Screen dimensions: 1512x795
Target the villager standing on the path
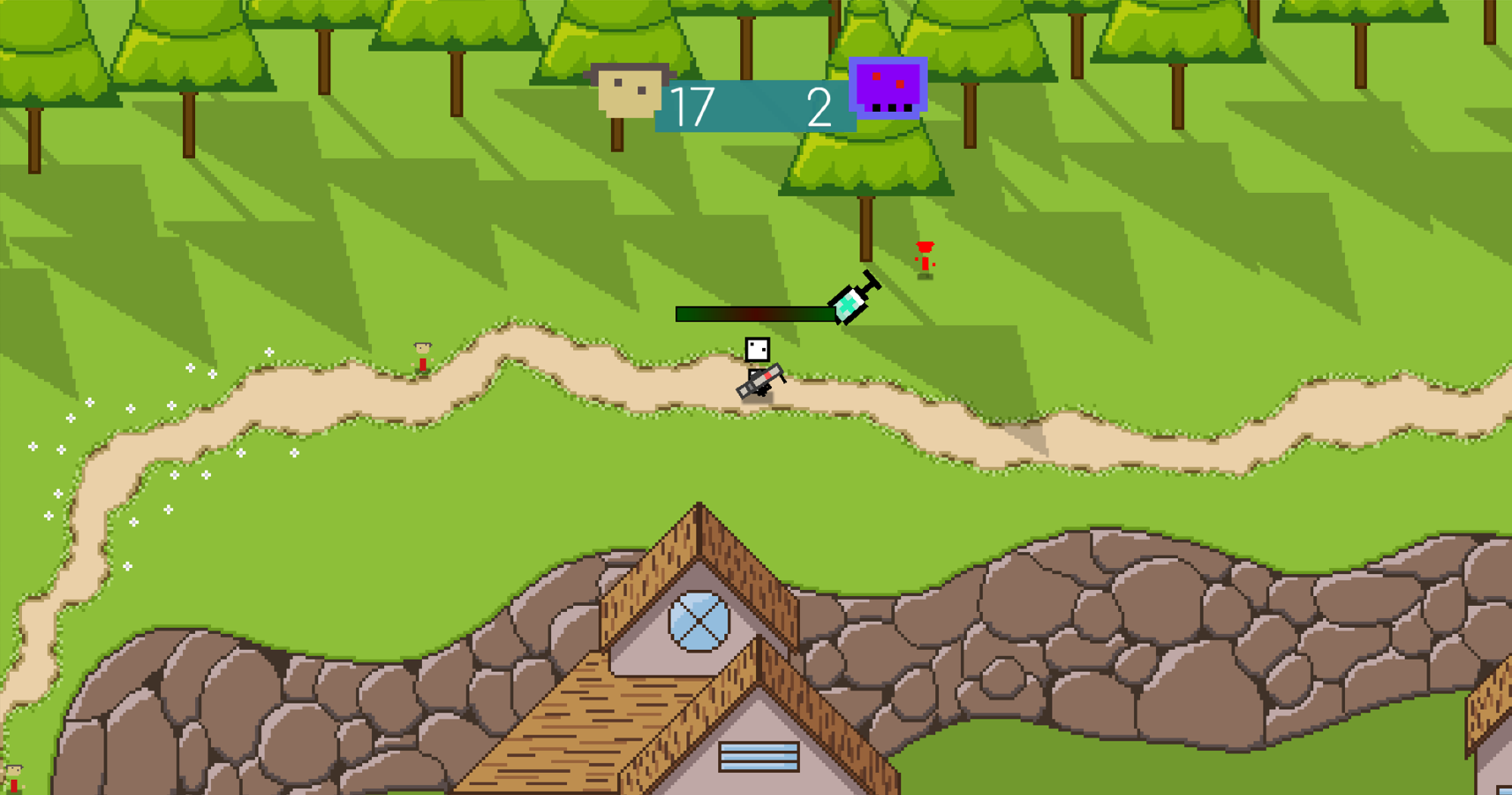coord(423,358)
